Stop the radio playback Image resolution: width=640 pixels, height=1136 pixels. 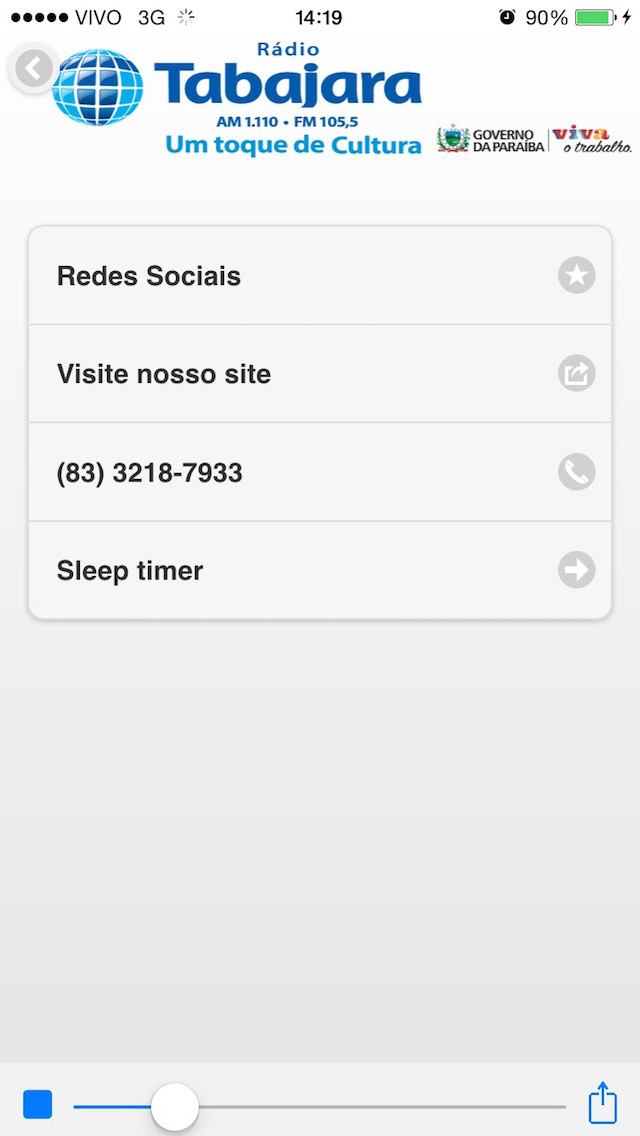[38, 1105]
